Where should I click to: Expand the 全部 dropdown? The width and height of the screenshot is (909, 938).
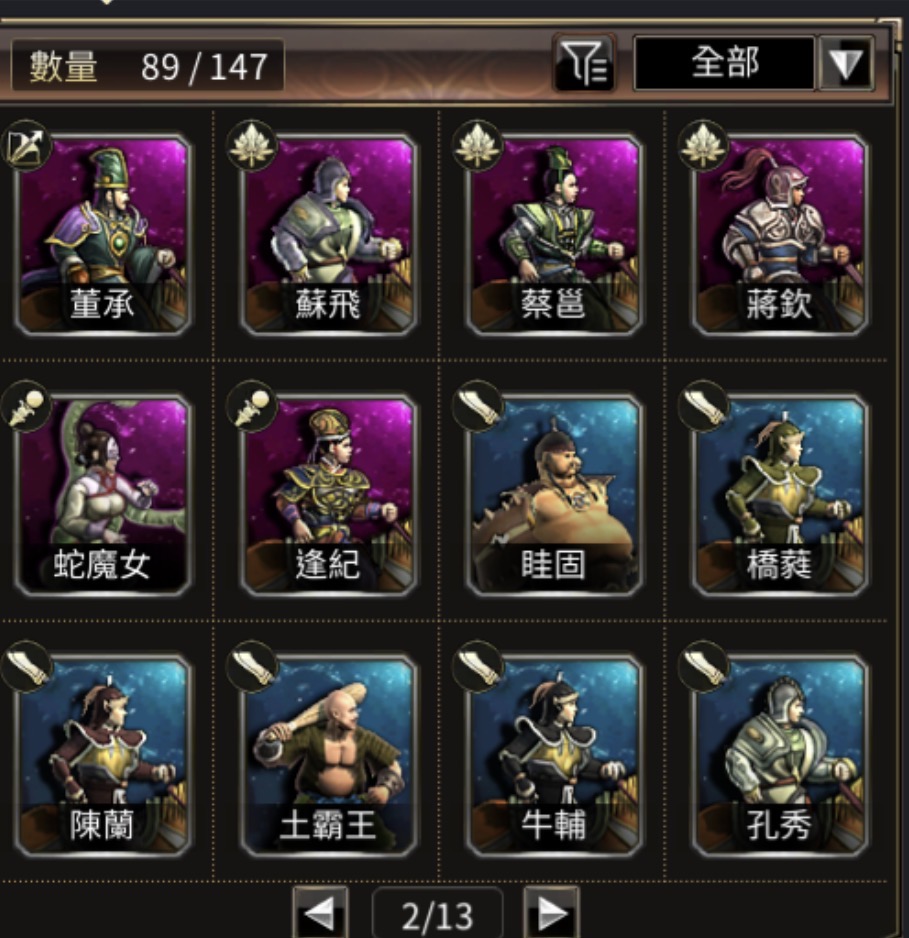(x=845, y=65)
